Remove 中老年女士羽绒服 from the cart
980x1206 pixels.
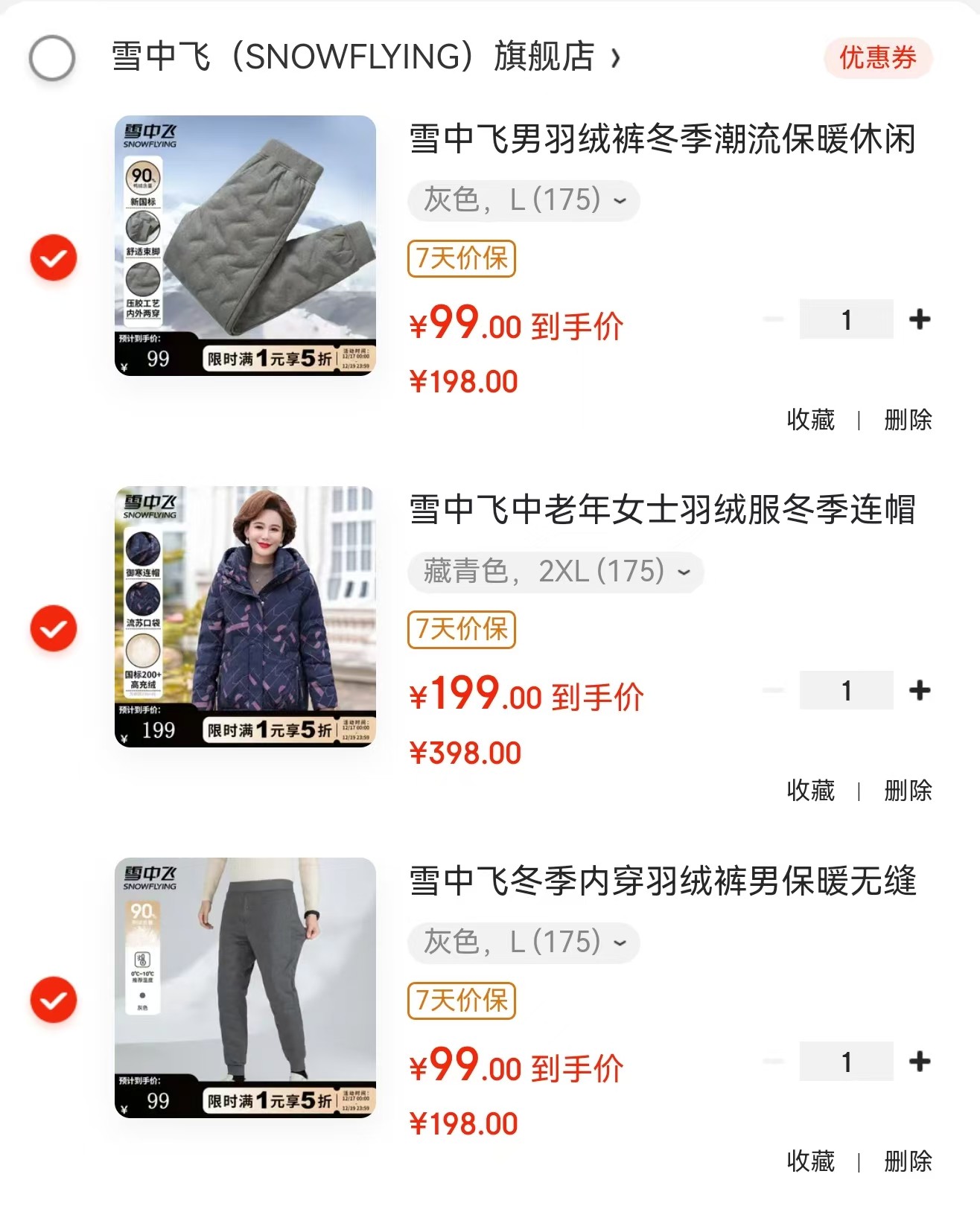tap(908, 791)
